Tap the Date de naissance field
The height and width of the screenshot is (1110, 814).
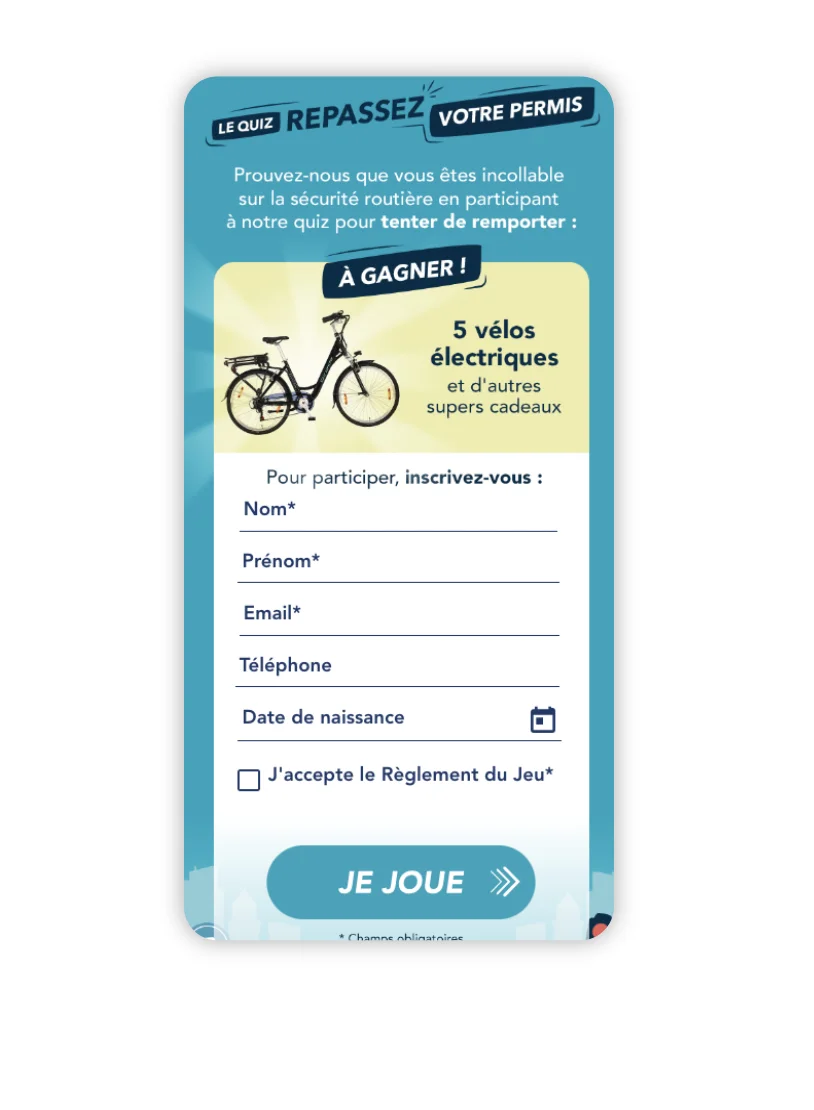(380, 718)
